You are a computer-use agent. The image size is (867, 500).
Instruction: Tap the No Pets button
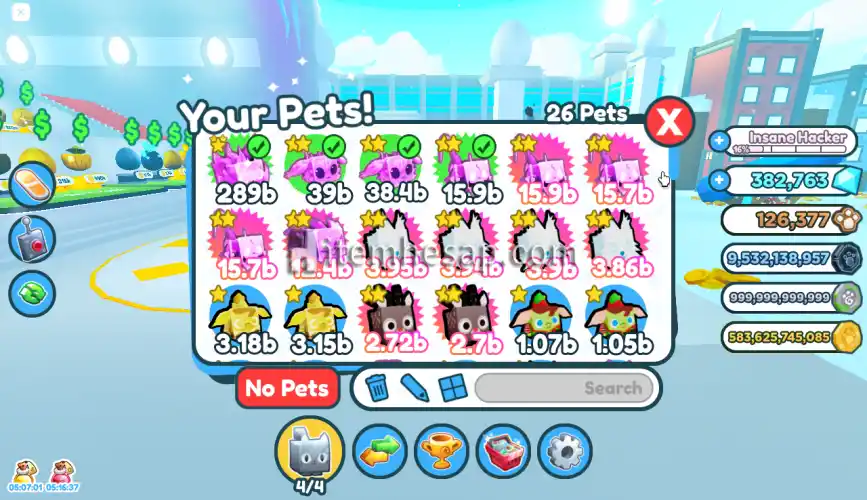[288, 388]
